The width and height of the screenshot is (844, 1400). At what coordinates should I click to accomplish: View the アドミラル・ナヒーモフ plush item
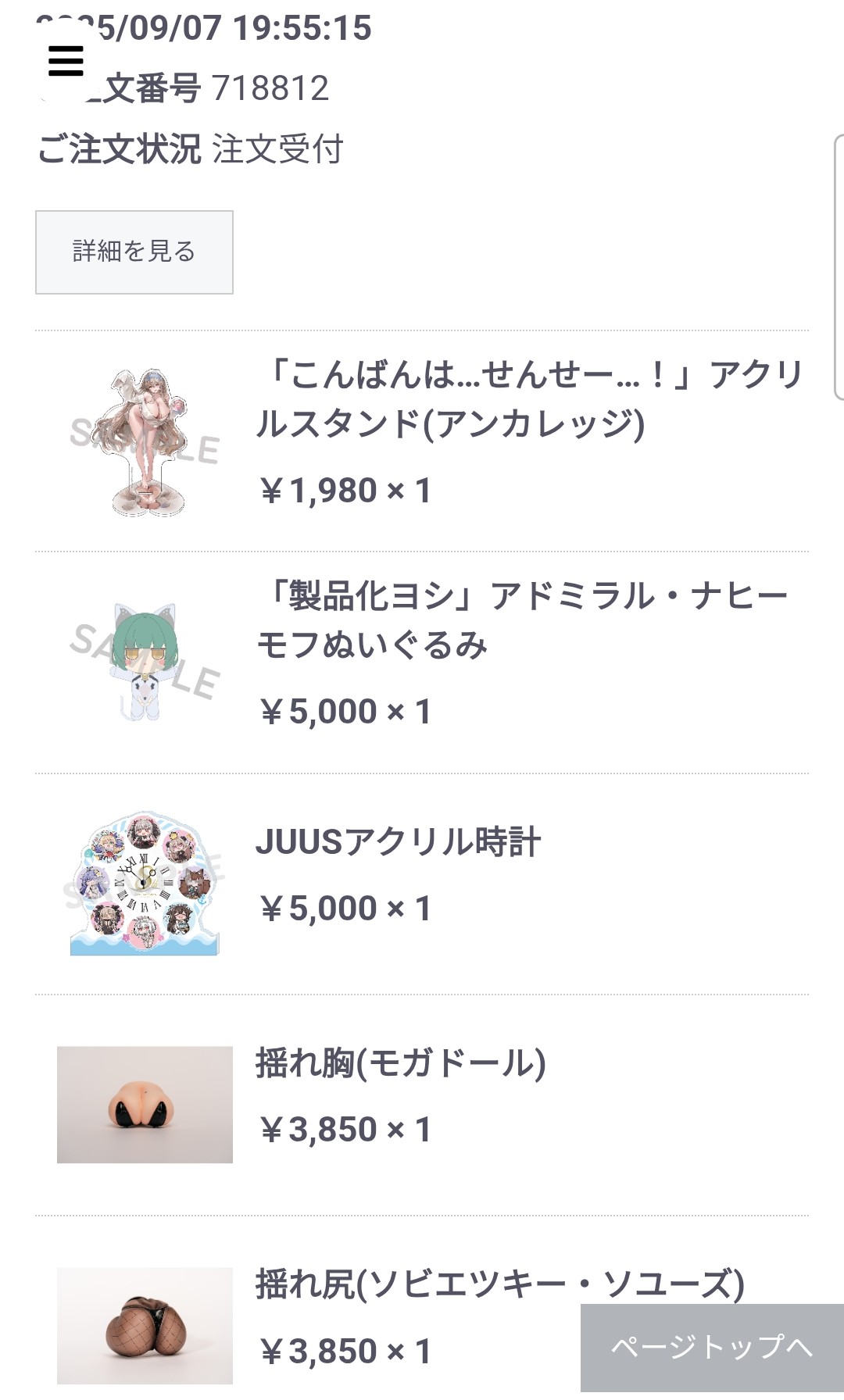coord(521,620)
